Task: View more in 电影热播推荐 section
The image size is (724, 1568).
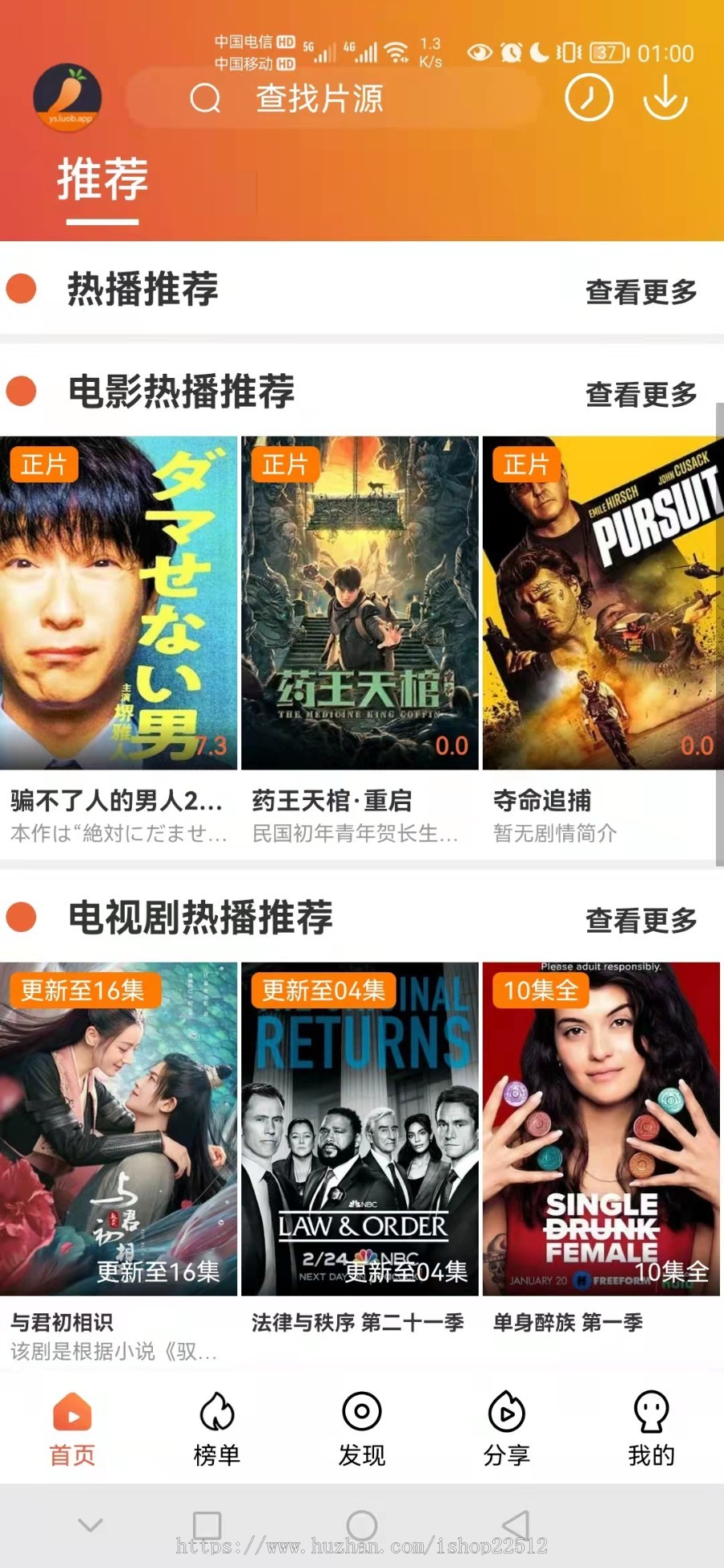Action: (x=640, y=394)
